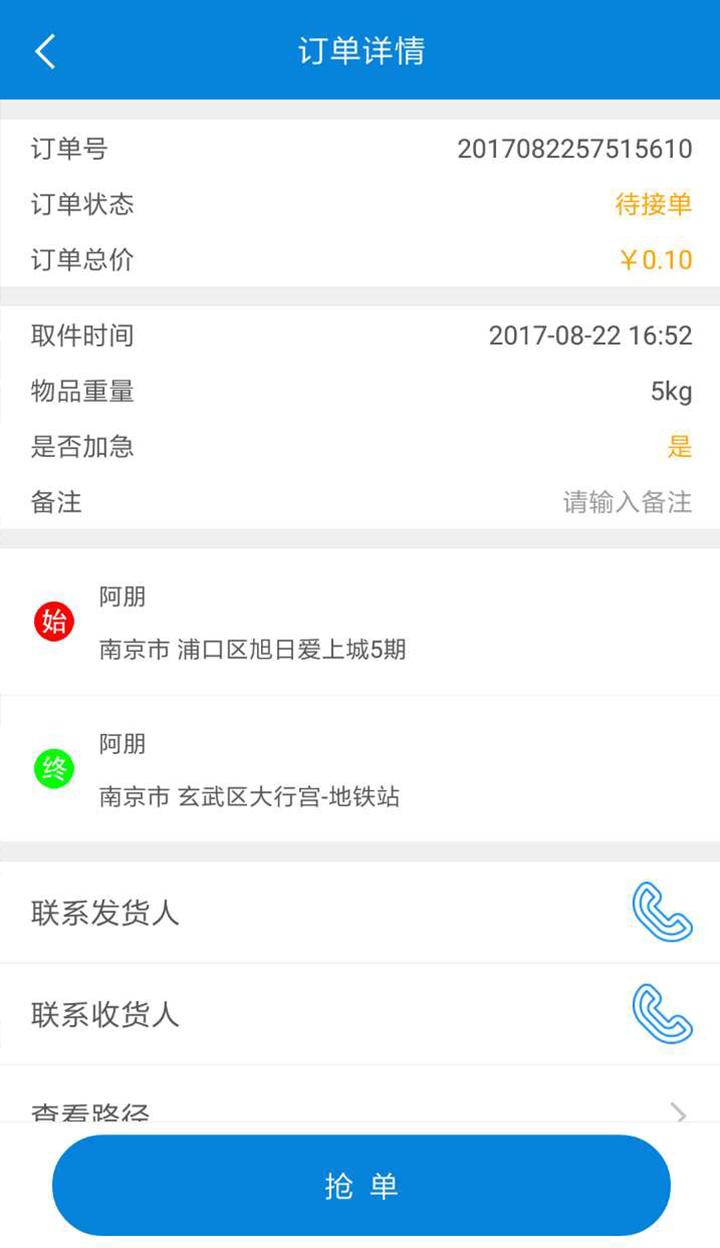Tap the 抢单 button to grab order
The height and width of the screenshot is (1248, 720).
361,1186
